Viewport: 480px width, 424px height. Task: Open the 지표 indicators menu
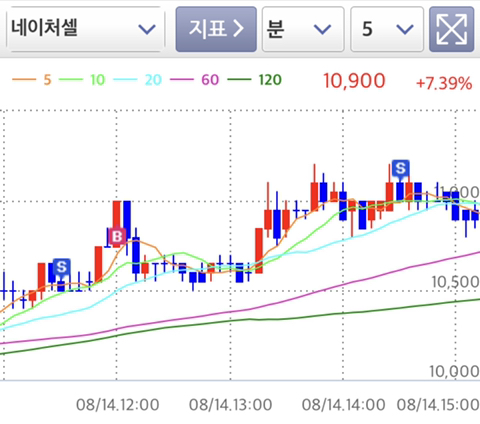(x=216, y=29)
